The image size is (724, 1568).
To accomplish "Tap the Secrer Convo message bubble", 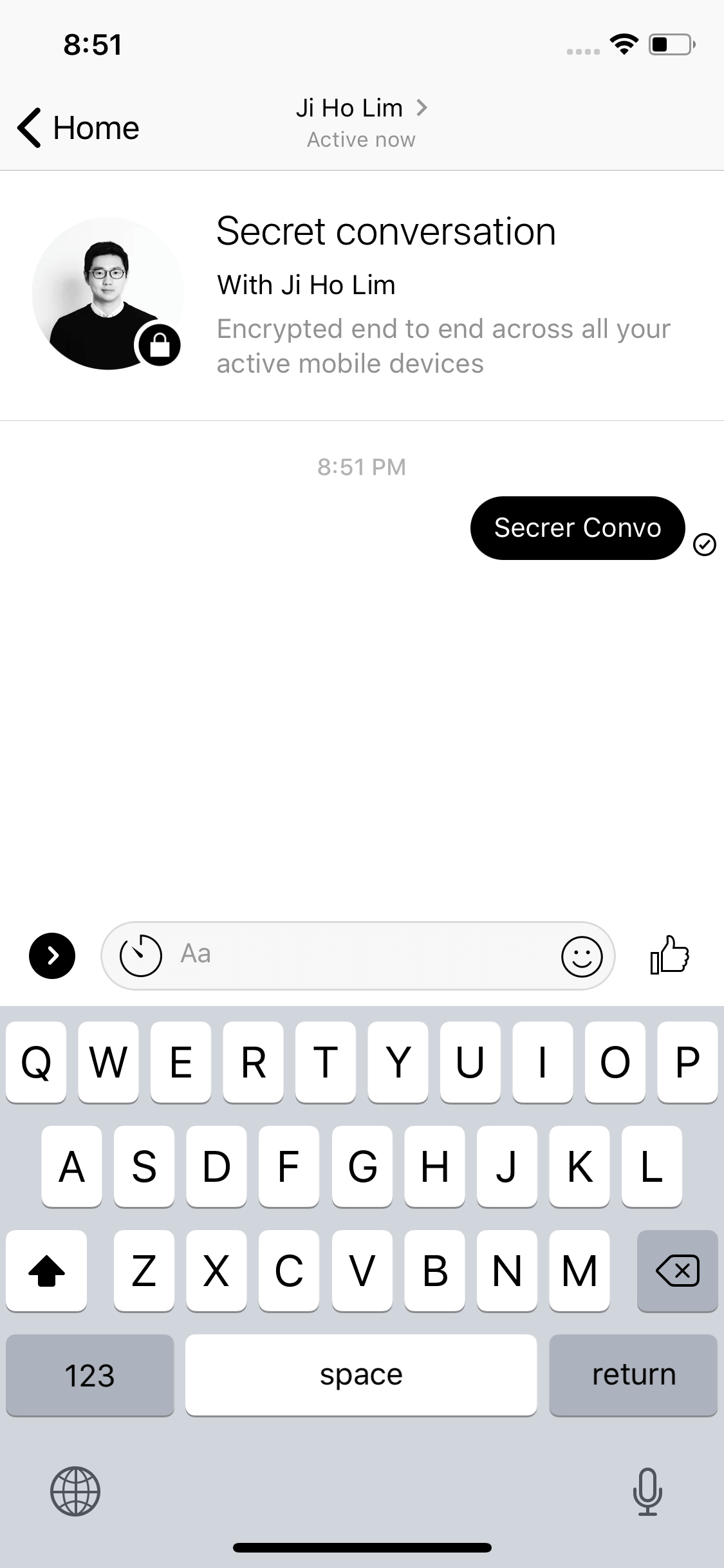I will click(x=577, y=528).
